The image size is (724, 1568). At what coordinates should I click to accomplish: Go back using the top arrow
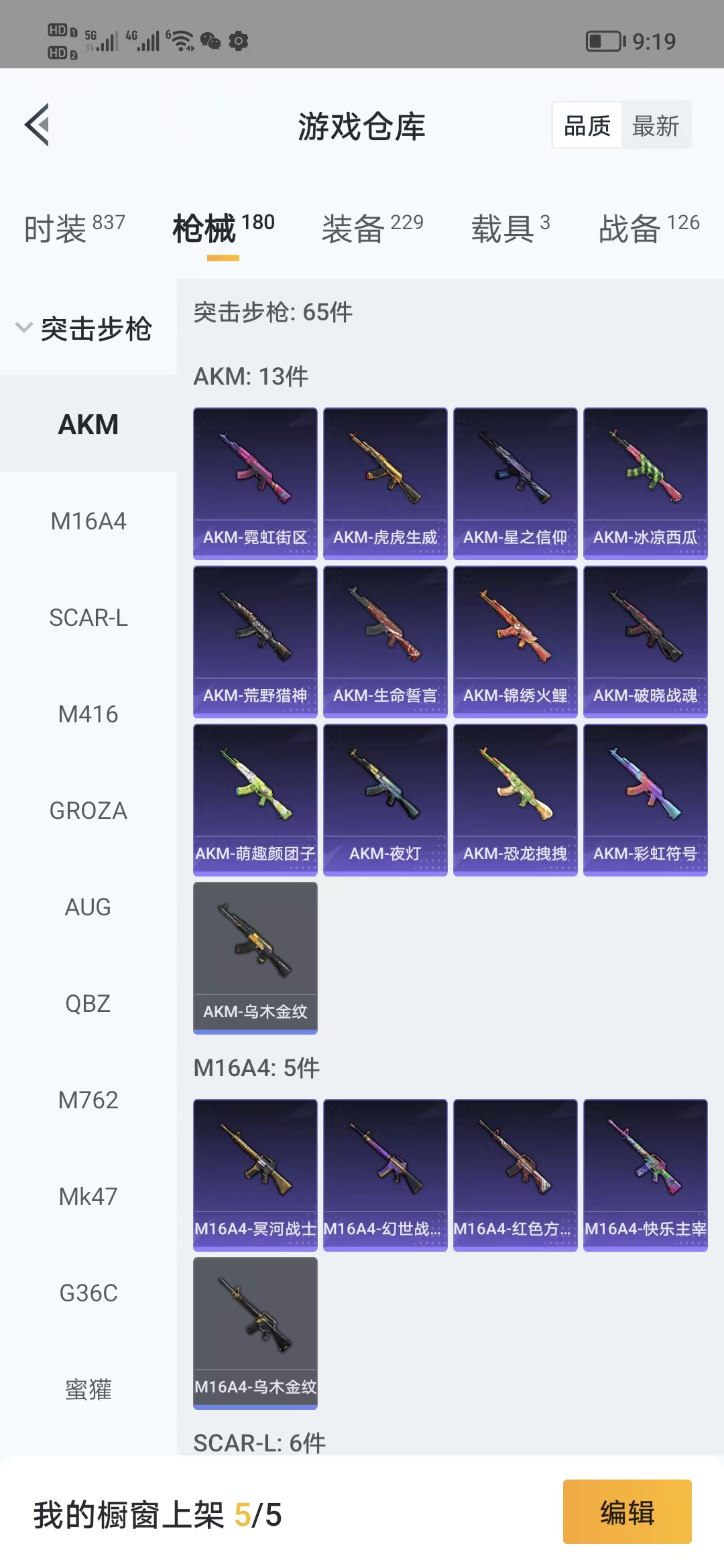pyautogui.click(x=38, y=125)
